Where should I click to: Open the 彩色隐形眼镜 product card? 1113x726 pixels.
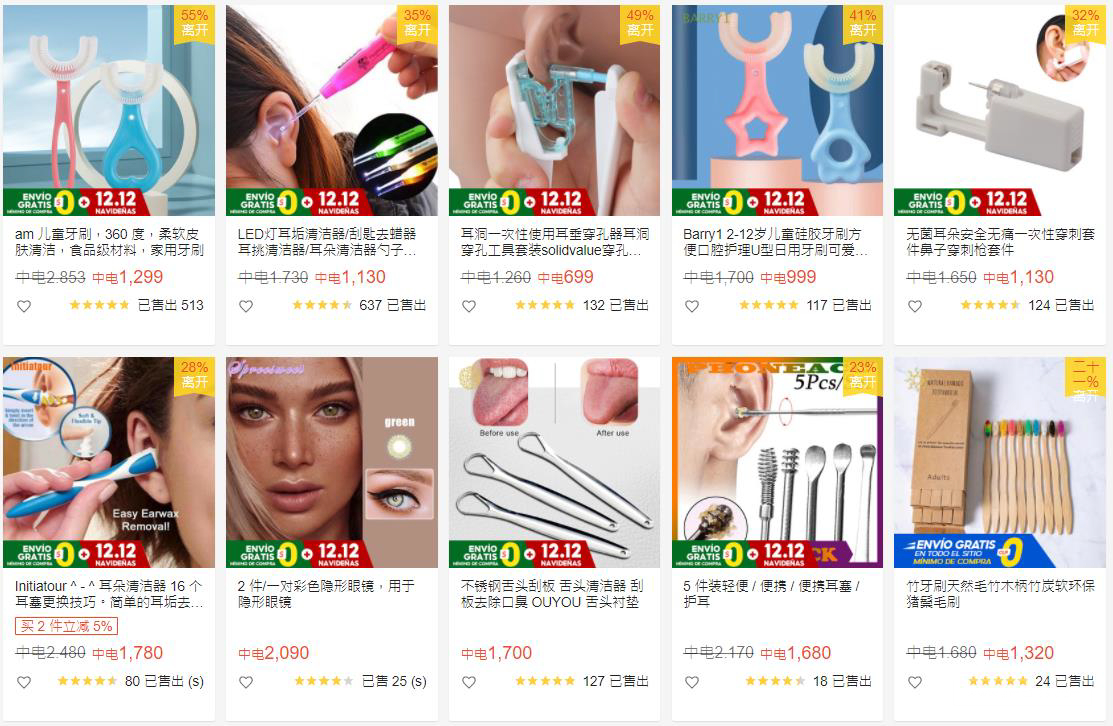coord(331,462)
